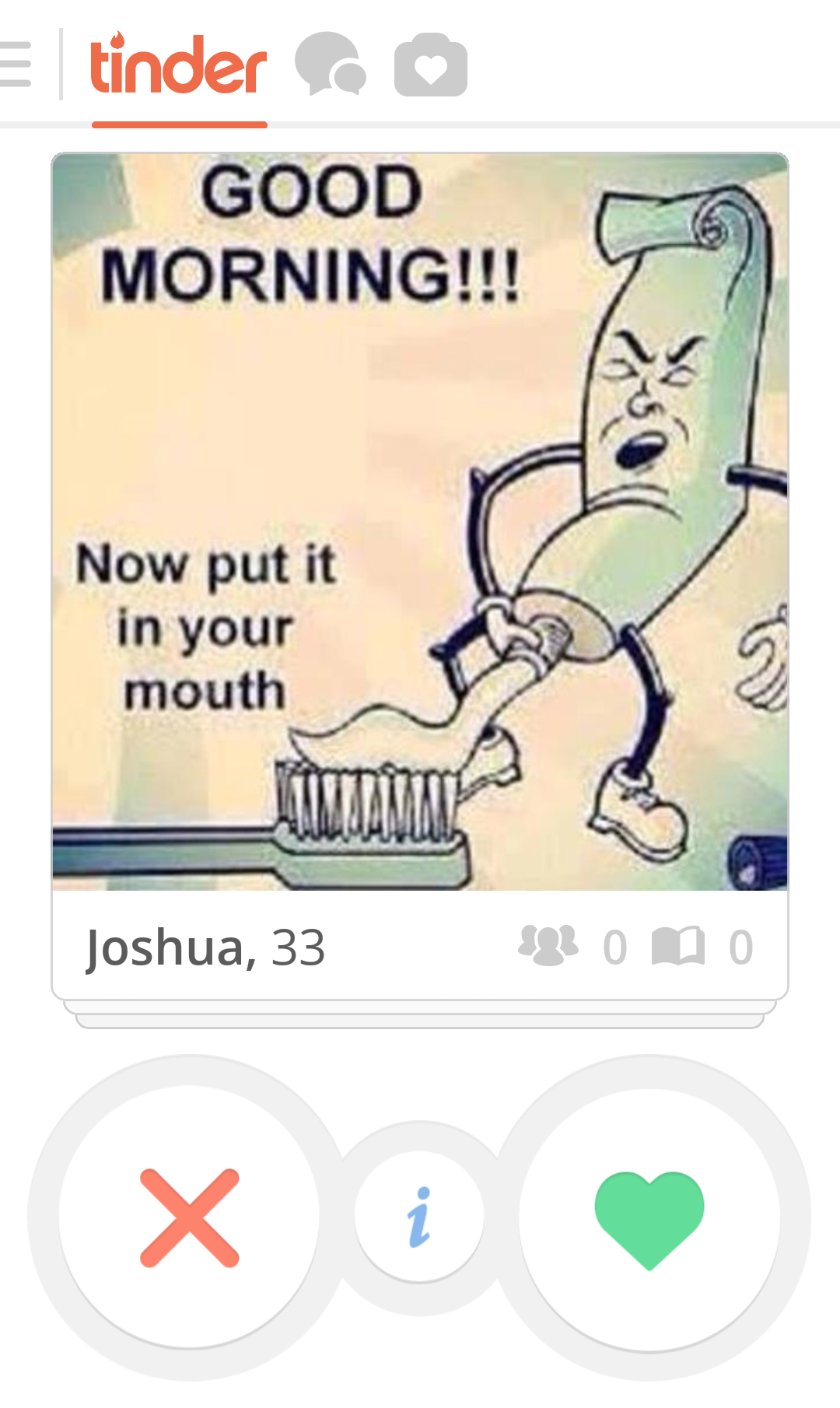View Joshua's profile info
The width and height of the screenshot is (840, 1408).
tap(419, 1217)
